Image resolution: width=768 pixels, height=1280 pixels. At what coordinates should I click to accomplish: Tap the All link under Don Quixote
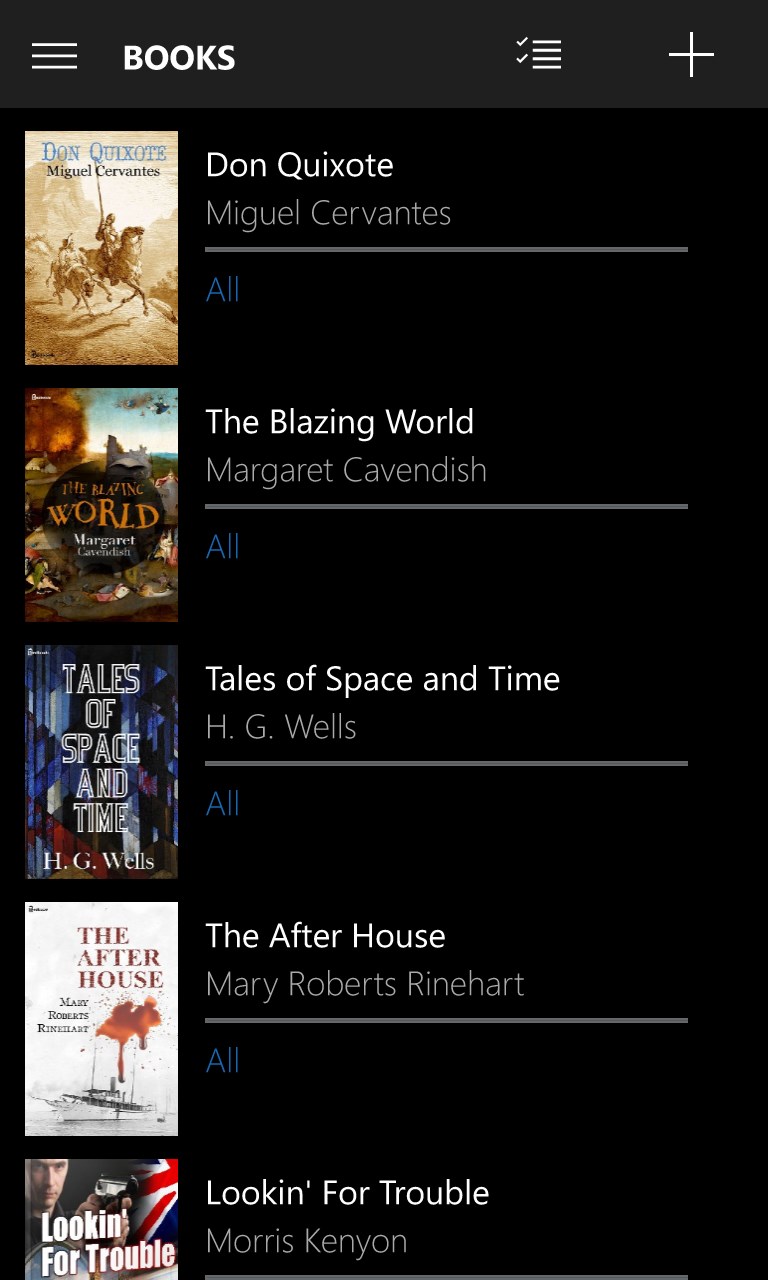pos(222,290)
